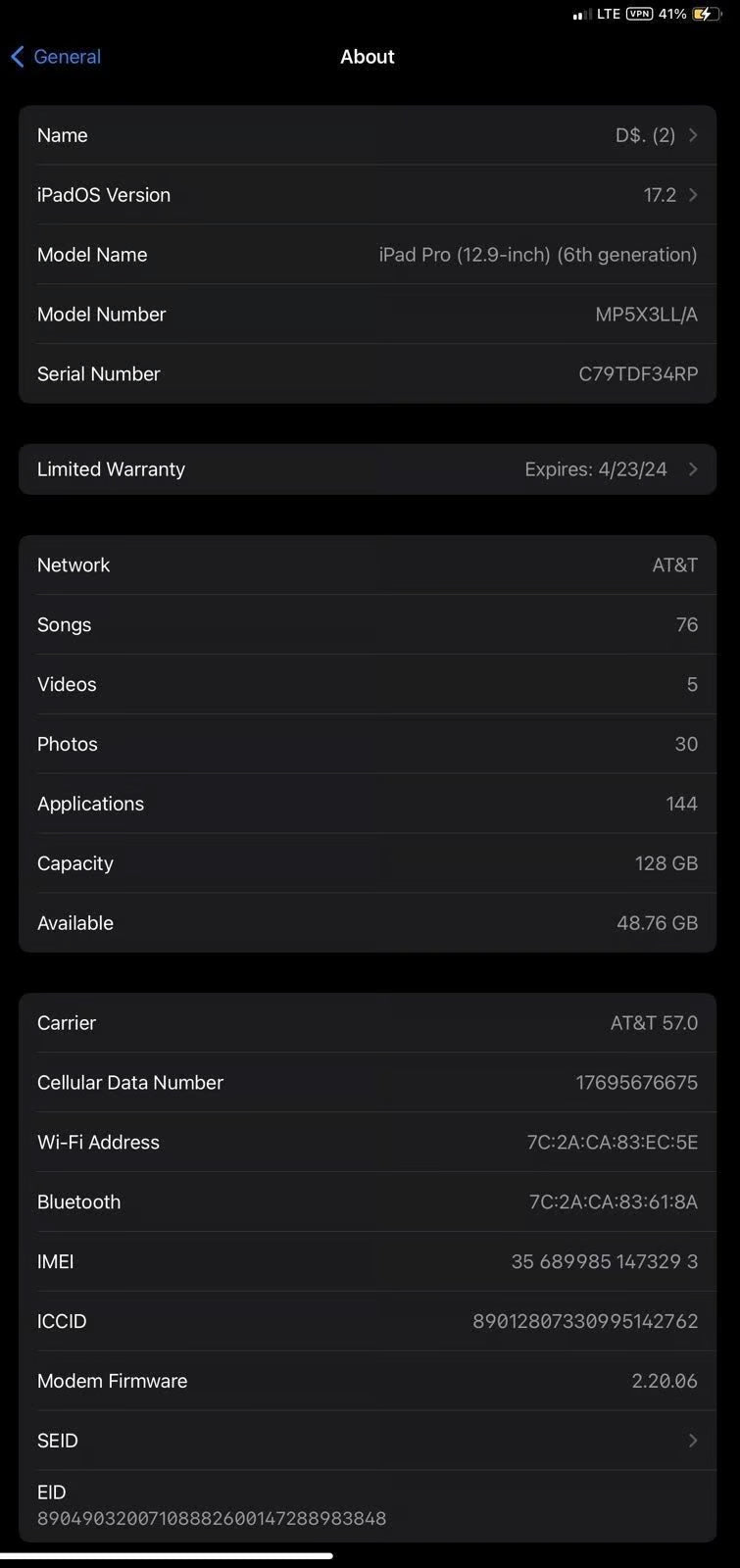Select the IMEI row
The width and height of the screenshot is (740, 1568).
[x=368, y=1261]
